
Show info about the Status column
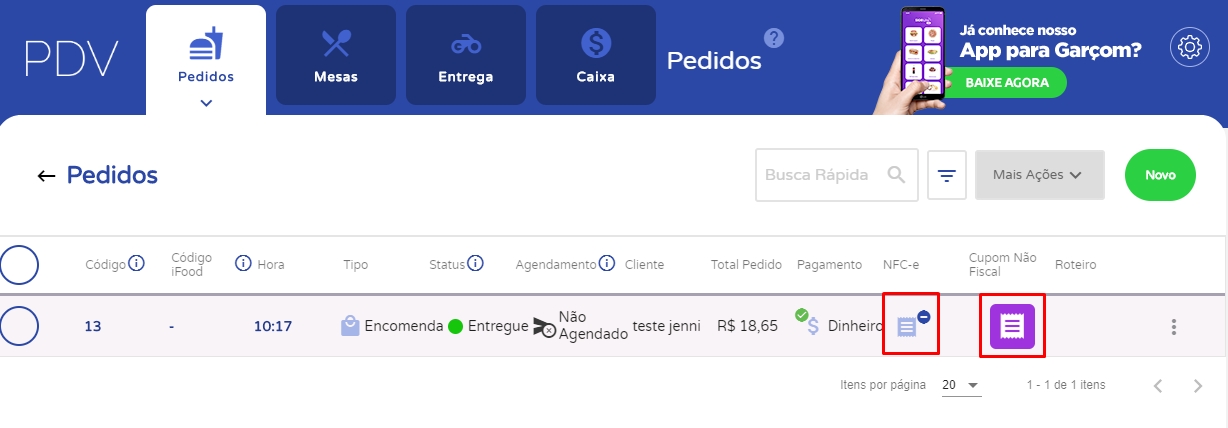(x=476, y=264)
